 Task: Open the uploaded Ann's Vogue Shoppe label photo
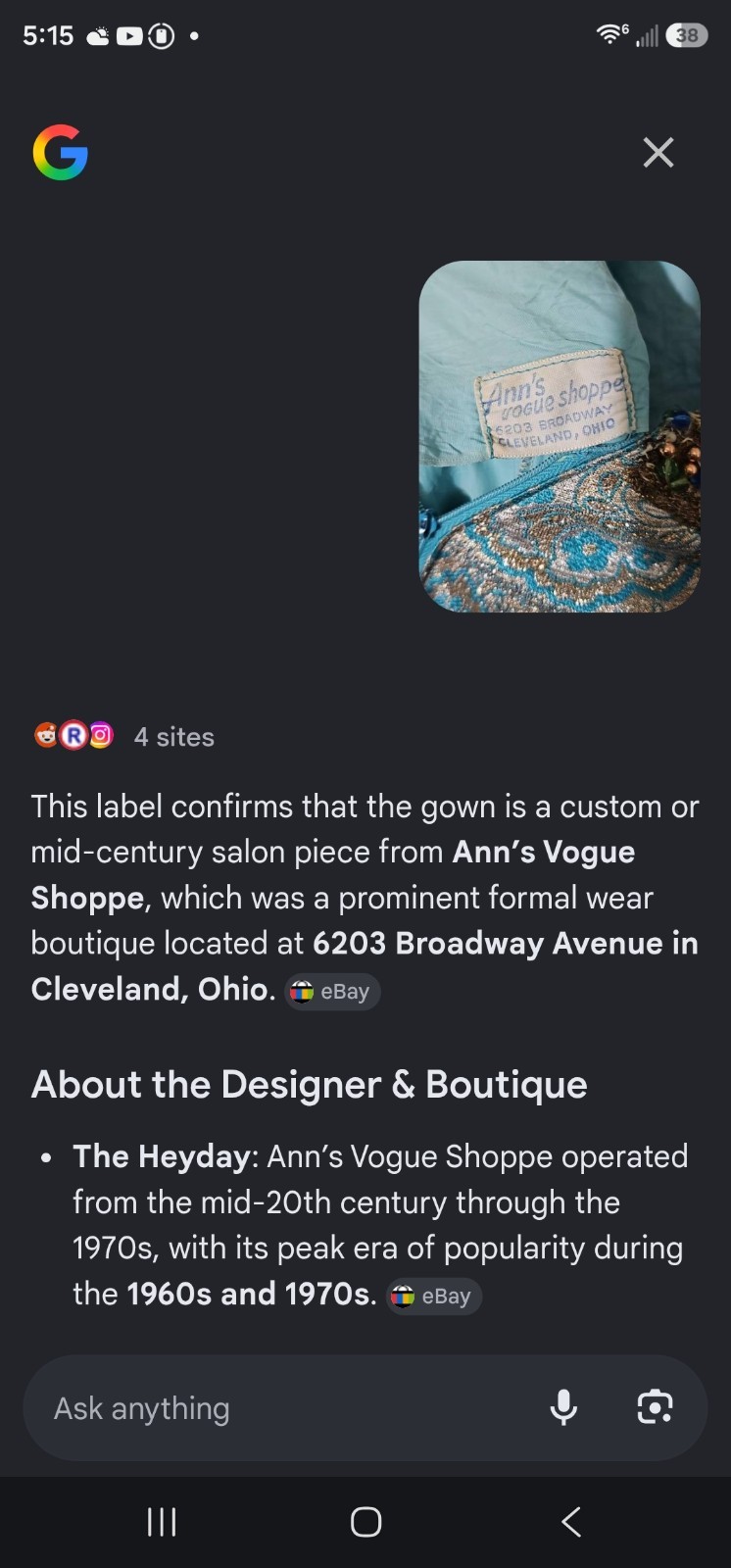point(560,436)
